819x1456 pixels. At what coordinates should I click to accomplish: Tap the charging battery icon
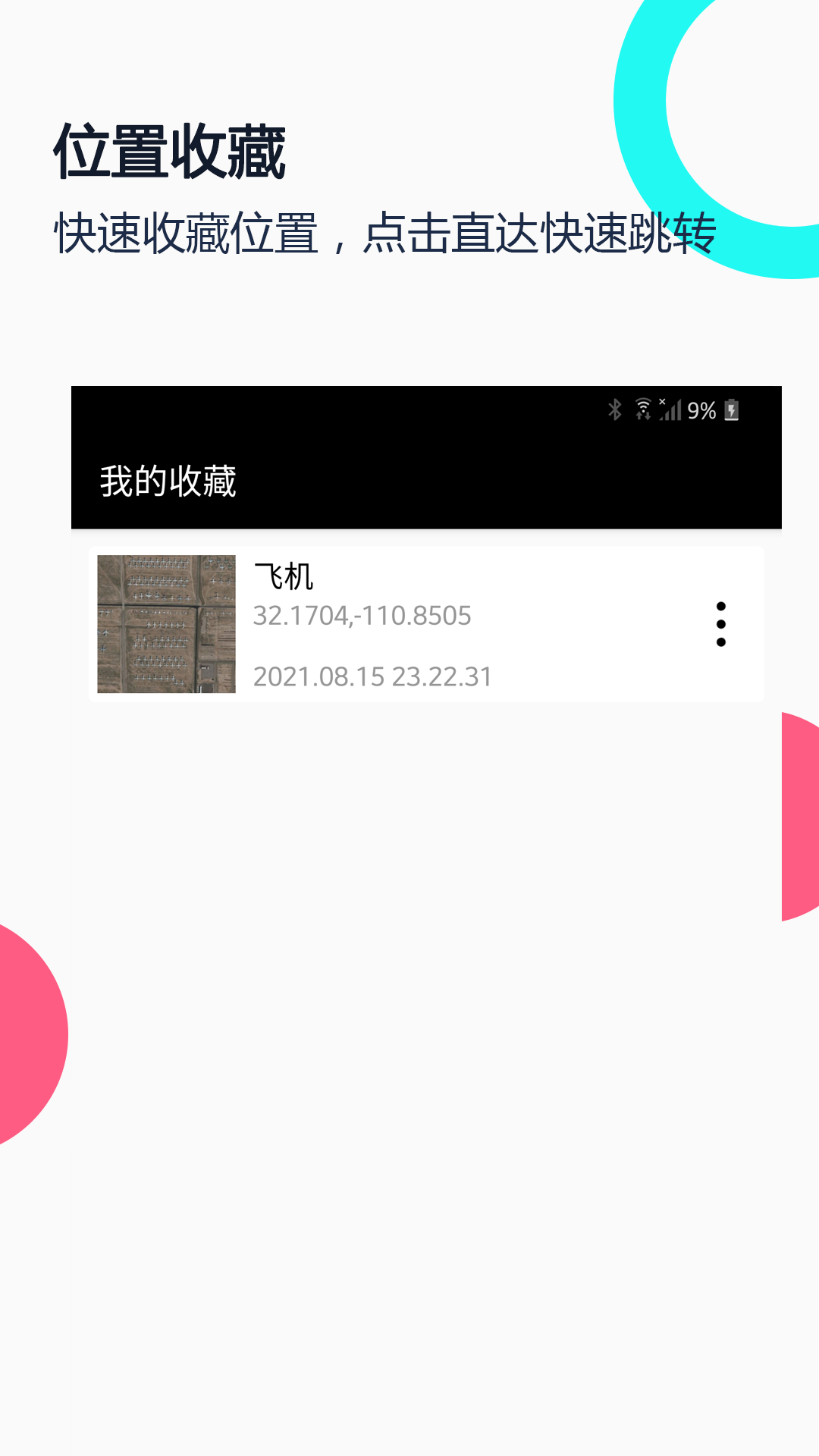click(x=732, y=410)
